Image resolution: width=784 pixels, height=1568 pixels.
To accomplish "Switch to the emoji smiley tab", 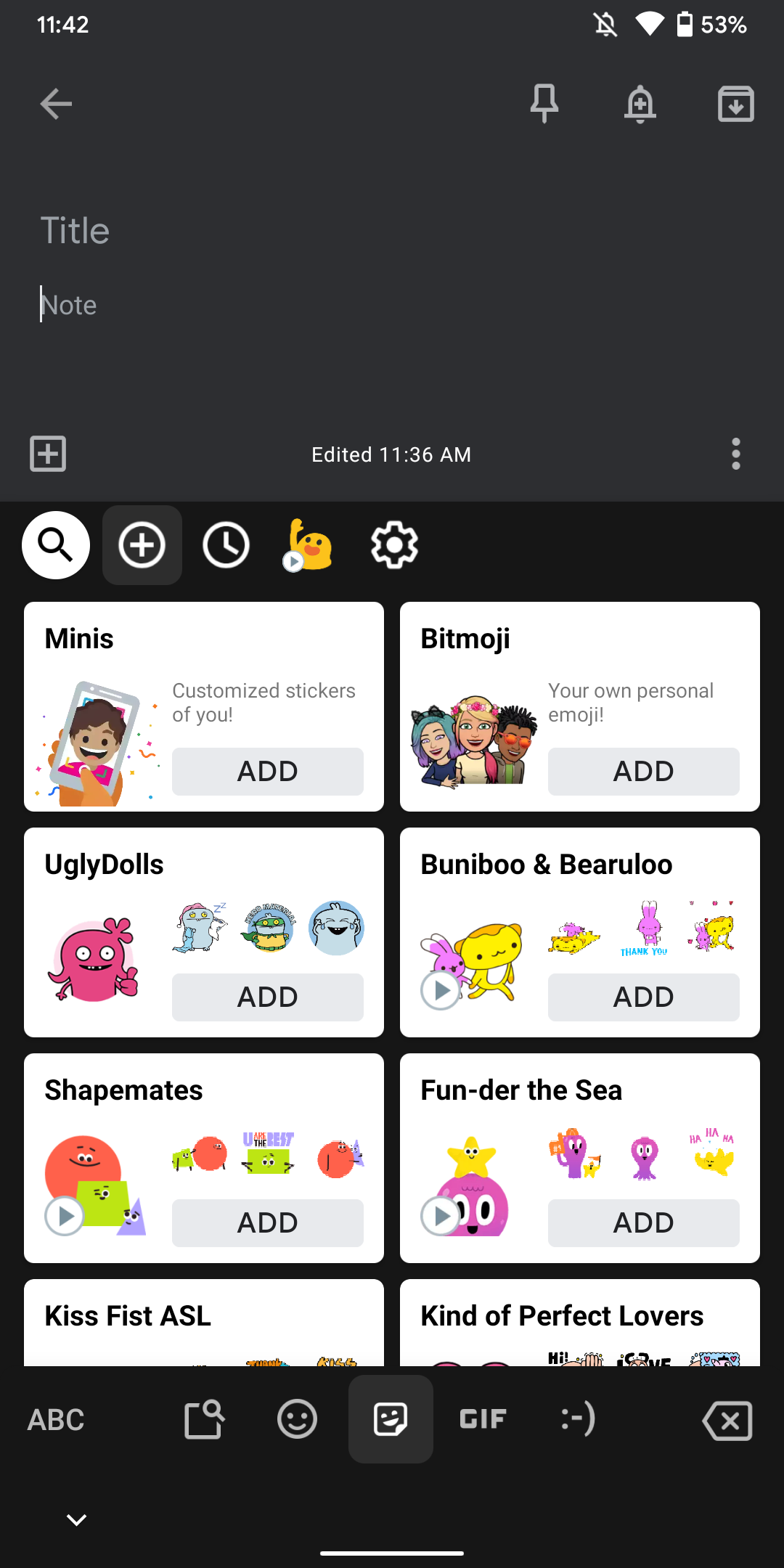I will click(x=297, y=1419).
